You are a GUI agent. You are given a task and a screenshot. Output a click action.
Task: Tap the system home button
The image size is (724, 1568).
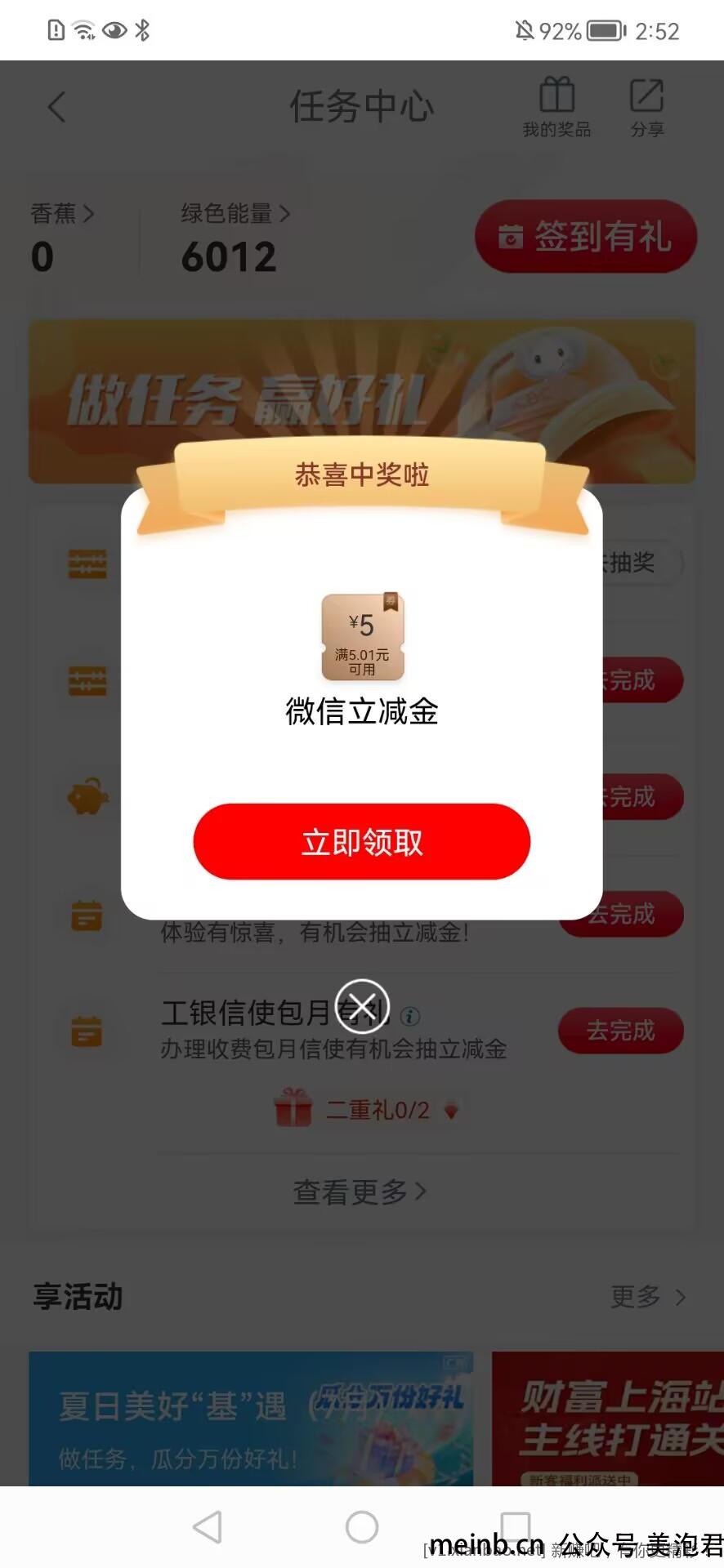pyautogui.click(x=362, y=1526)
